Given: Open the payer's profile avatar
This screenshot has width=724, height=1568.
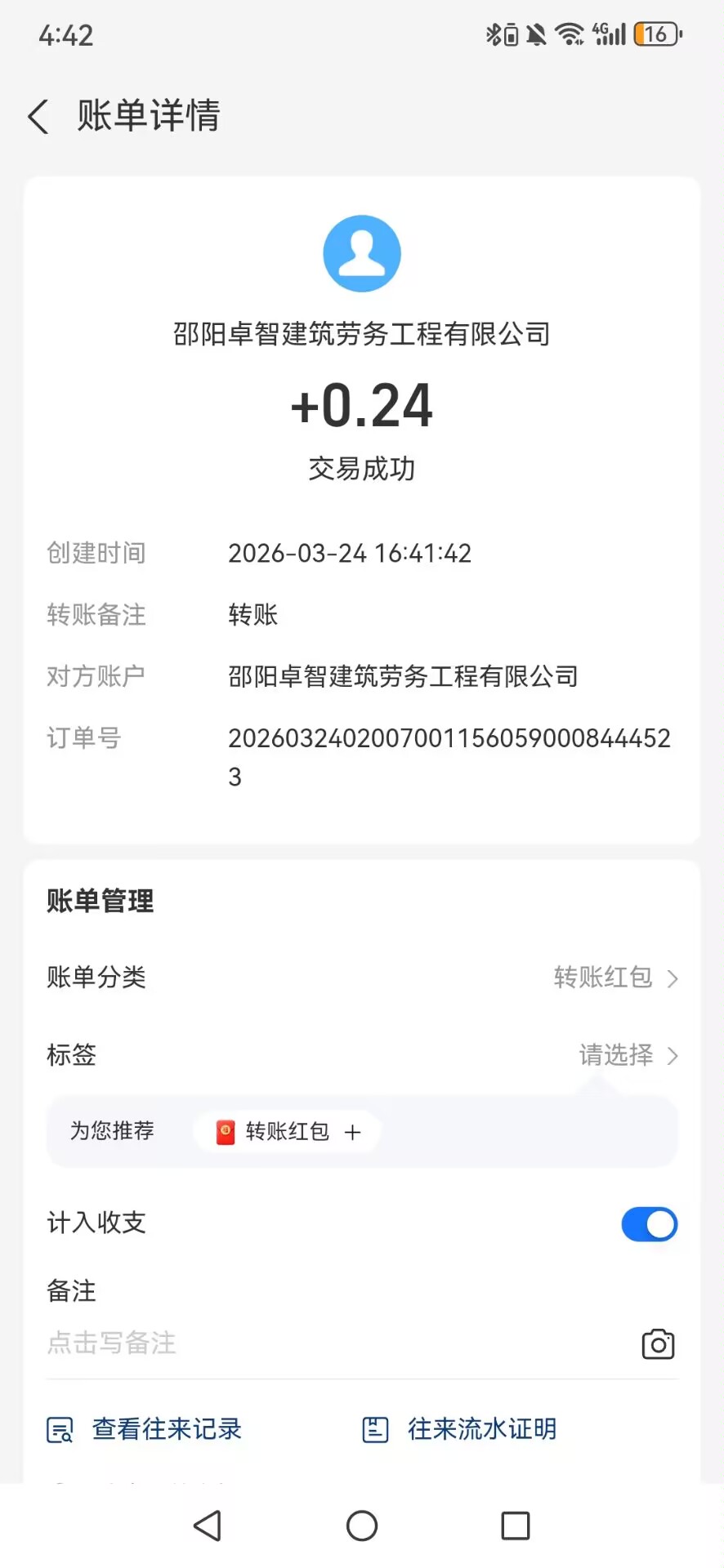Looking at the screenshot, I should 362,254.
